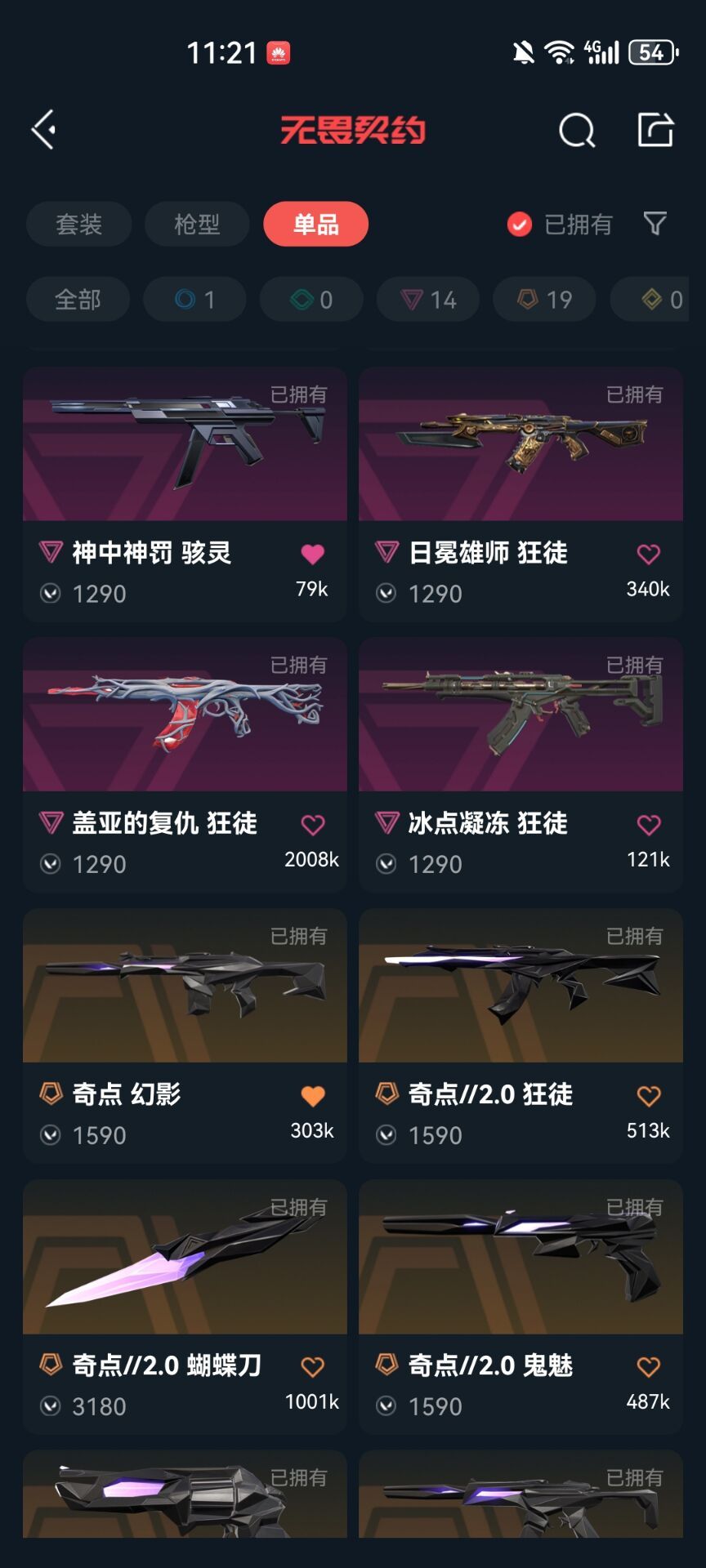Filter by the rarity chip showing 19
The image size is (706, 1568).
coord(545,300)
